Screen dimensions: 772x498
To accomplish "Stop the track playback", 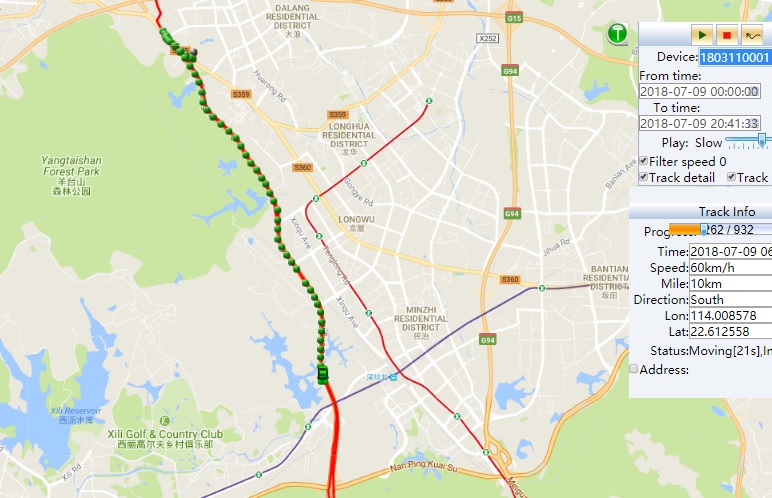I will 727,35.
